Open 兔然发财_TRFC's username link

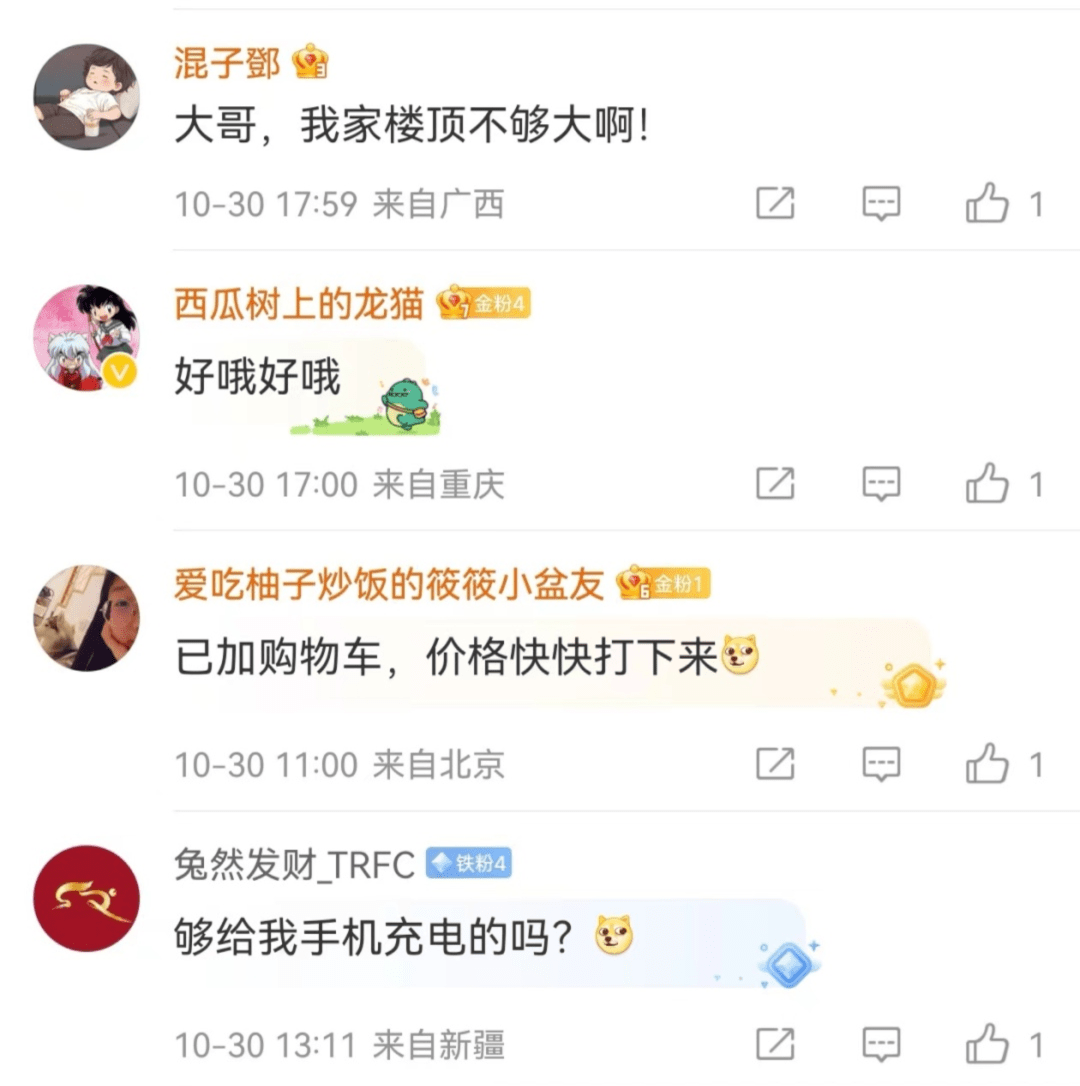click(x=294, y=865)
